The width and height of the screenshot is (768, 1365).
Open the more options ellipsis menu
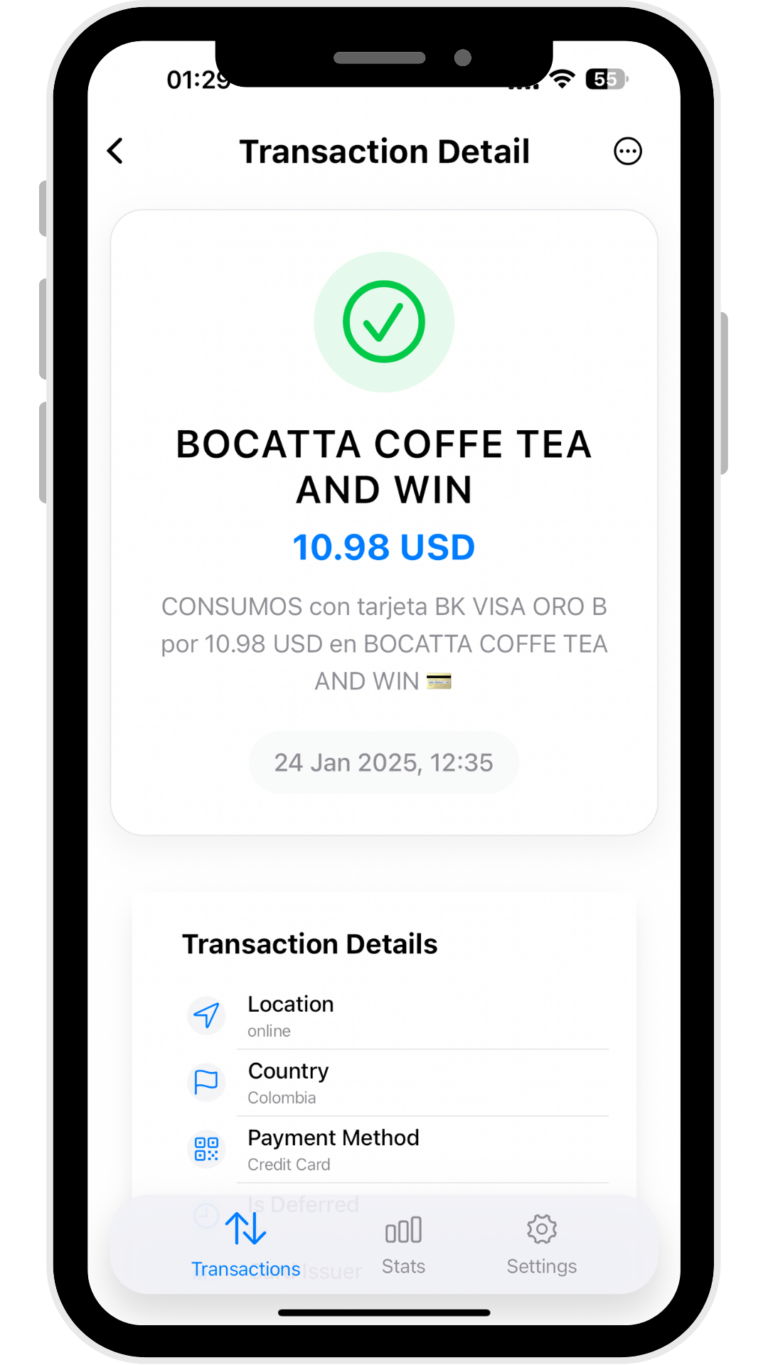click(x=627, y=151)
